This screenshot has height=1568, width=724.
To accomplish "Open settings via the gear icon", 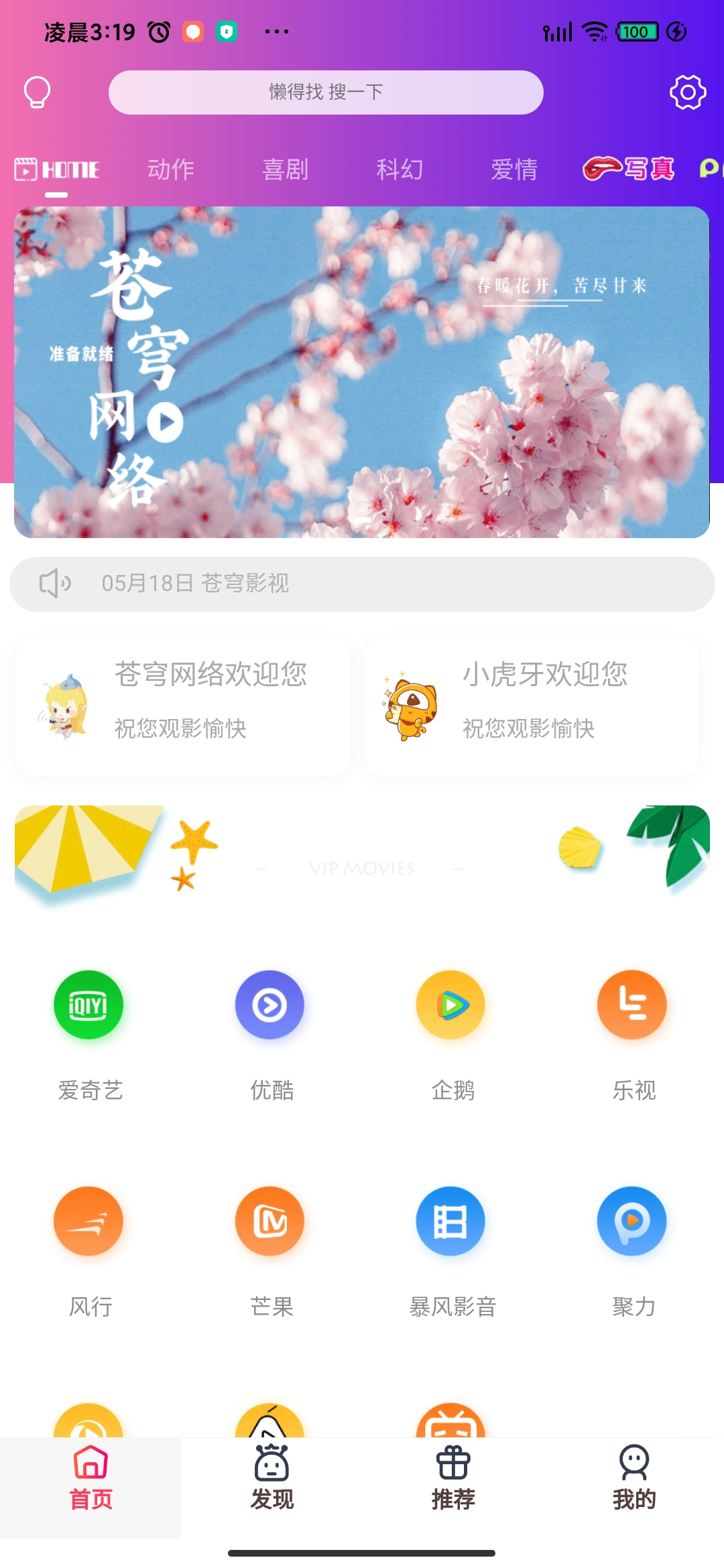I will point(688,92).
